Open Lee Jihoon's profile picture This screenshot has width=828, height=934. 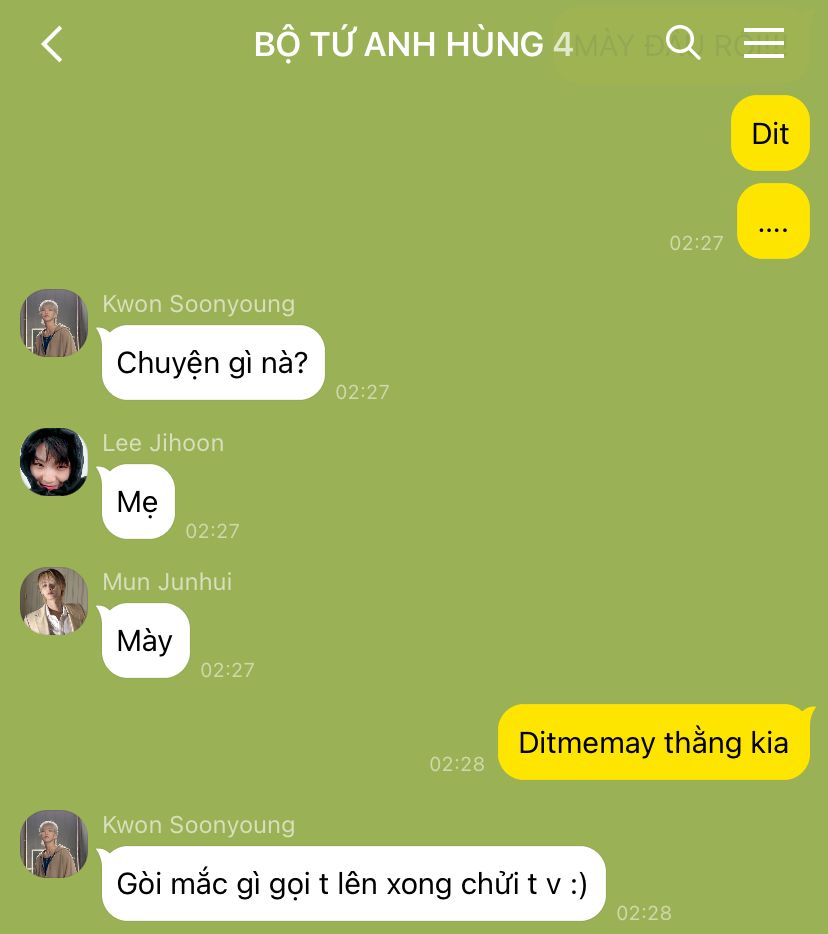[54, 462]
